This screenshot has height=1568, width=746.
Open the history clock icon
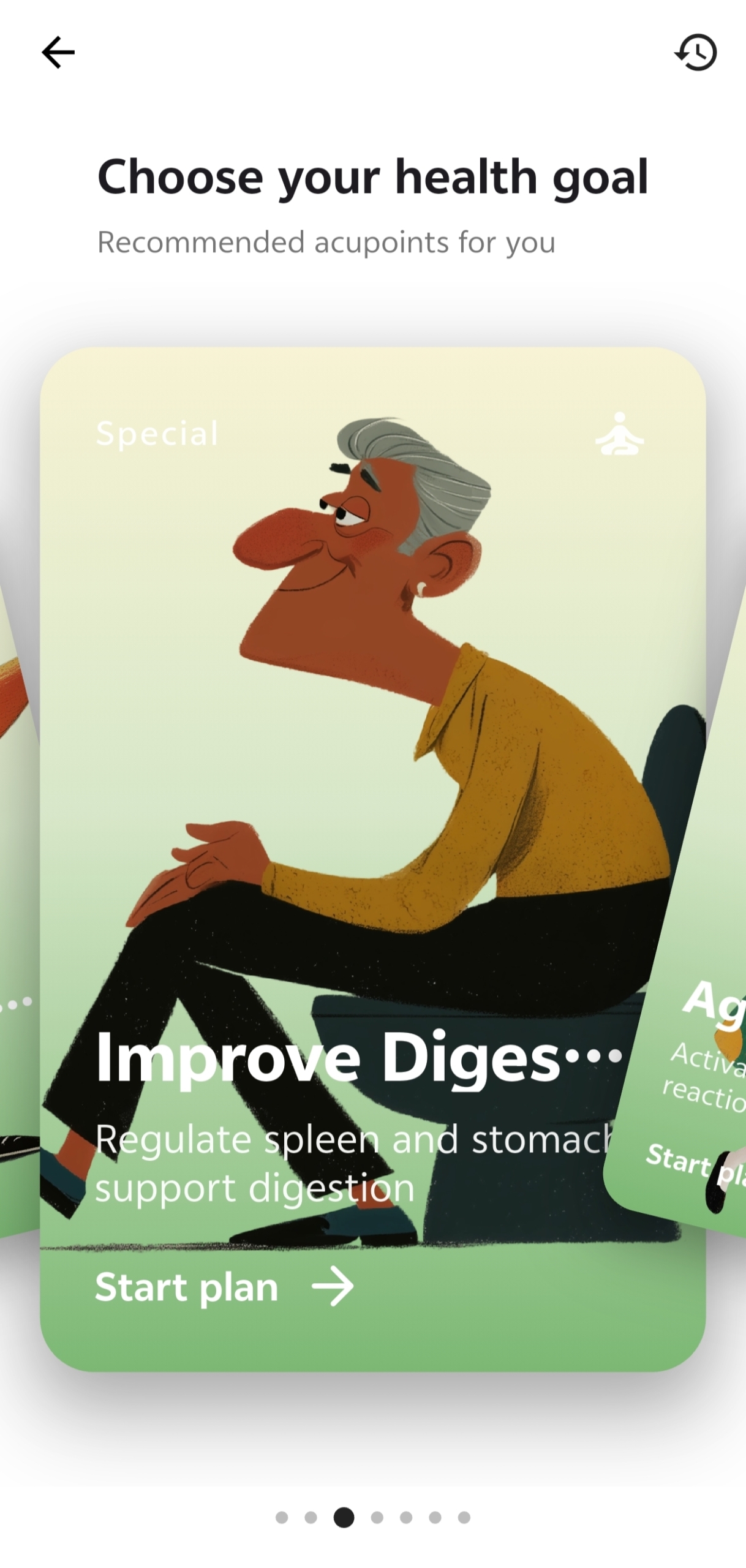pyautogui.click(x=695, y=52)
